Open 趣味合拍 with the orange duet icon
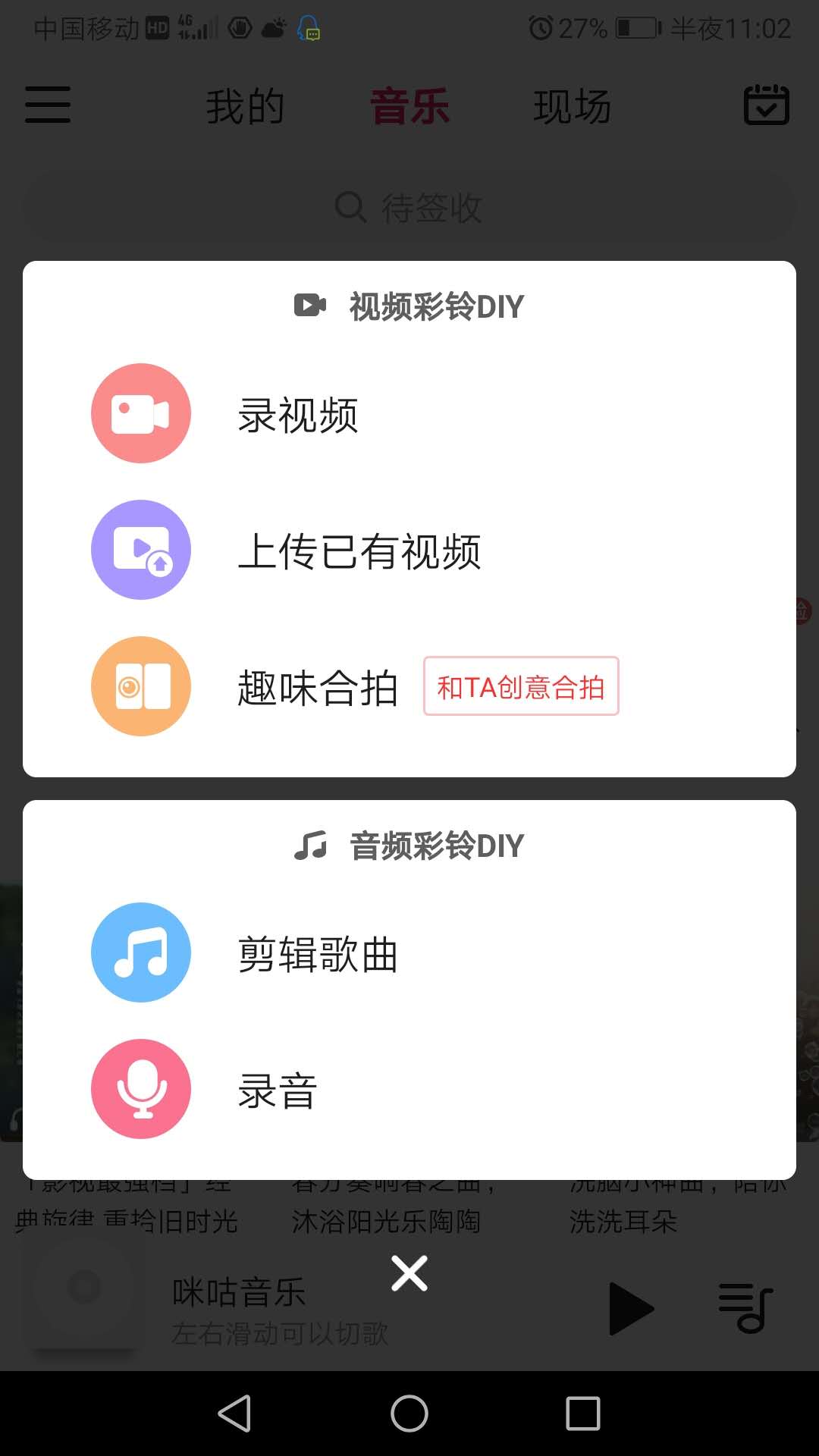Image resolution: width=819 pixels, height=1456 pixels. coord(140,686)
